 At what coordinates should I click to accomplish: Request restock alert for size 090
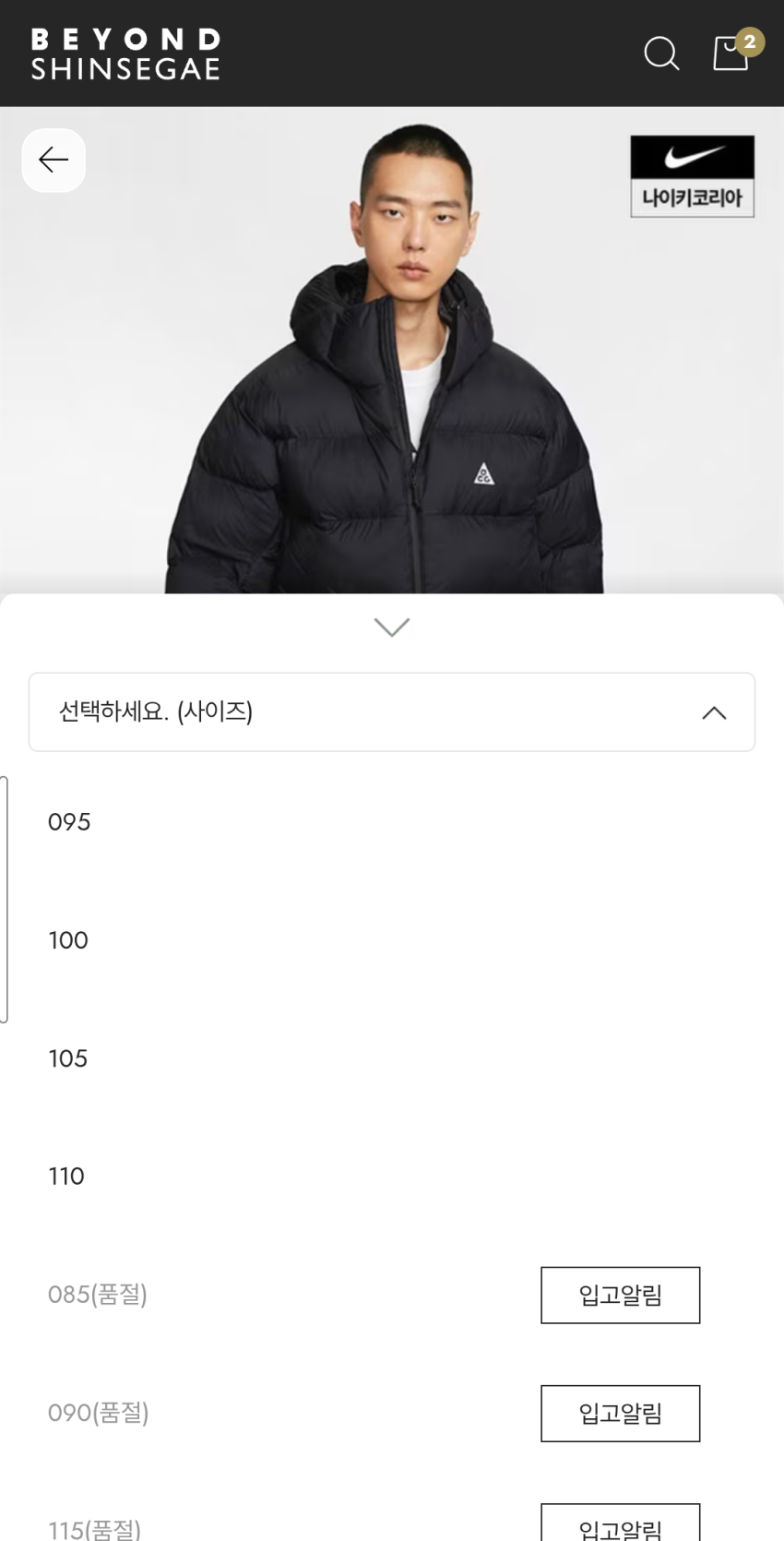coord(620,1414)
